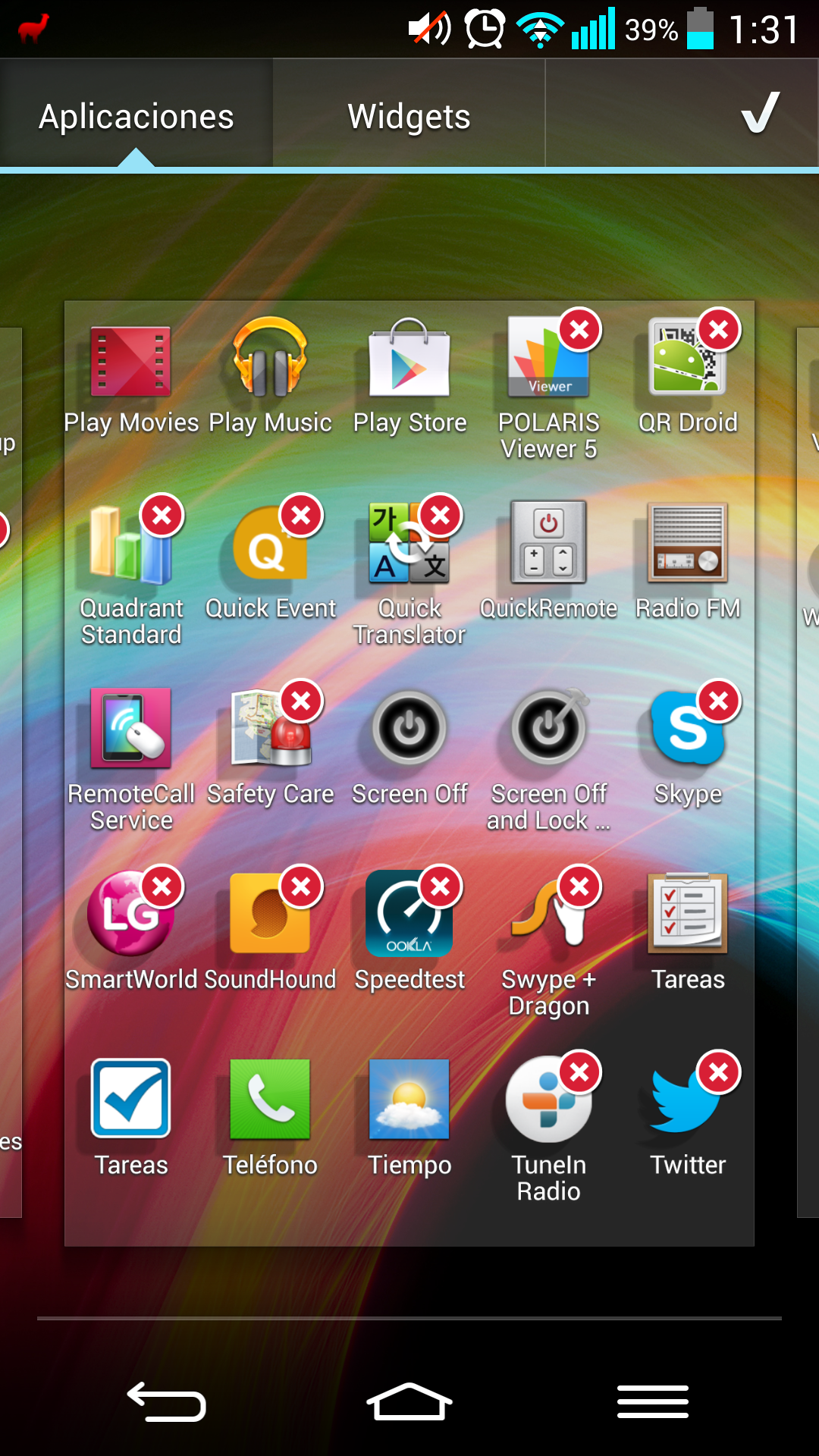
Task: Remove QR Droid using its X badge
Action: 719,330
